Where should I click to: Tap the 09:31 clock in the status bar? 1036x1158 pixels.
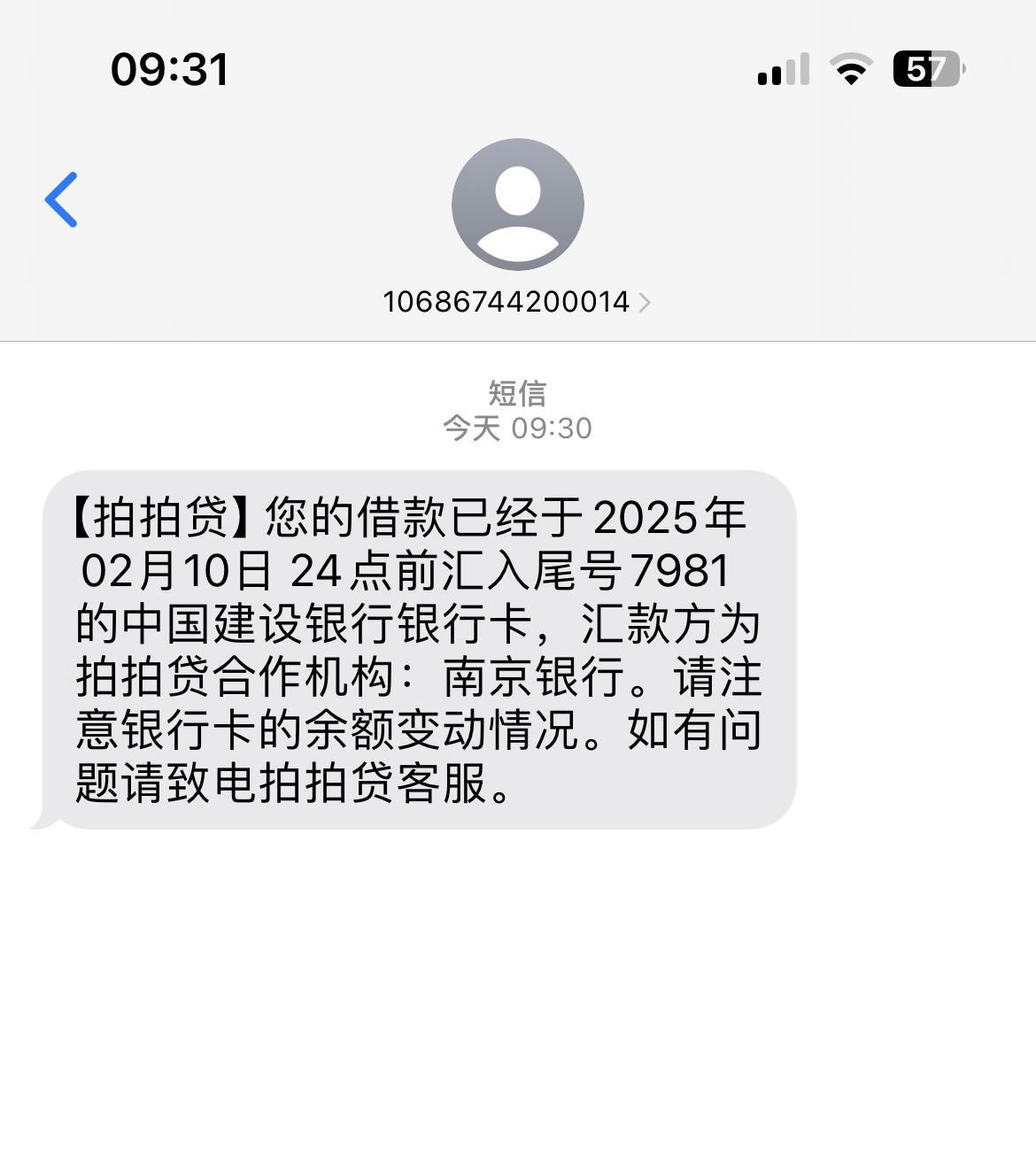coord(171,71)
